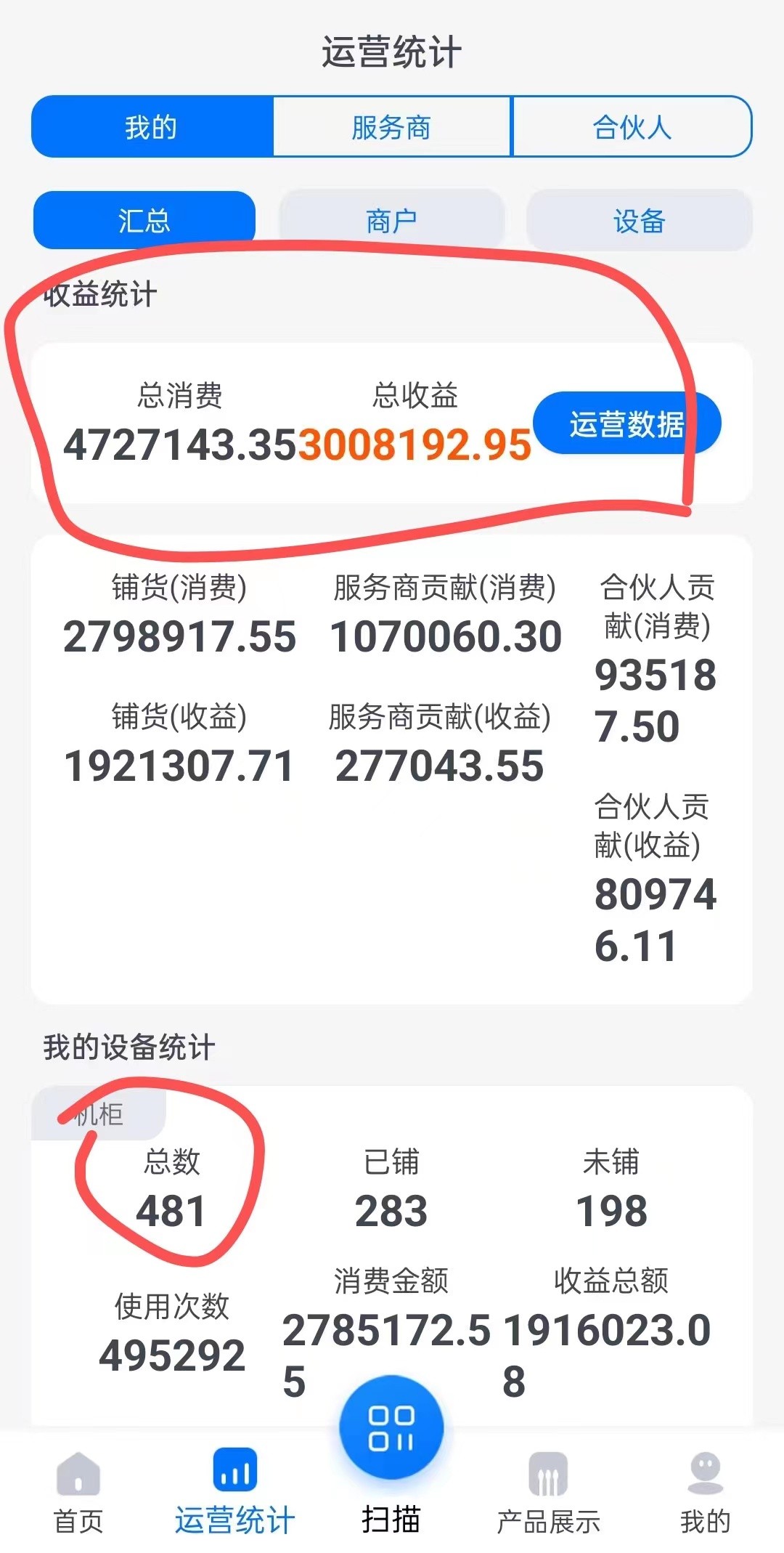Select the 我的 top tab
The width and height of the screenshot is (784, 1553).
tap(152, 127)
